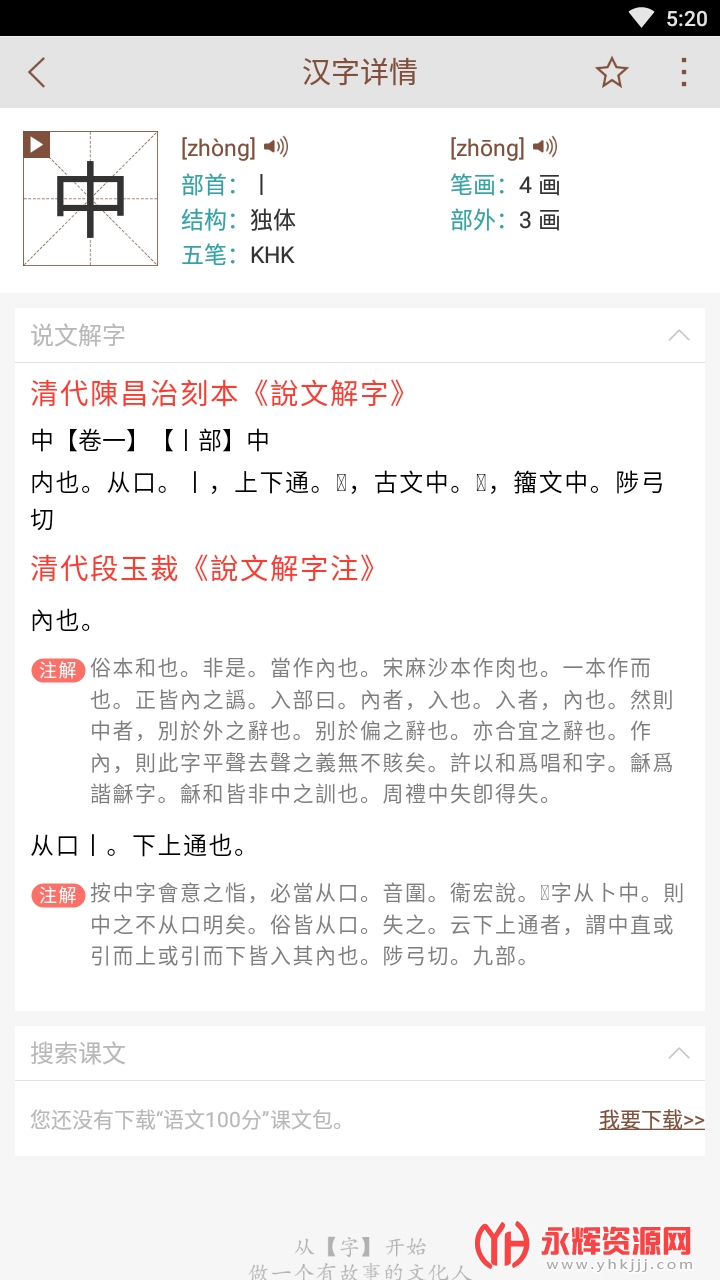The image size is (720, 1280).
Task: Play the zhōng pronunciation audio
Action: (x=545, y=148)
